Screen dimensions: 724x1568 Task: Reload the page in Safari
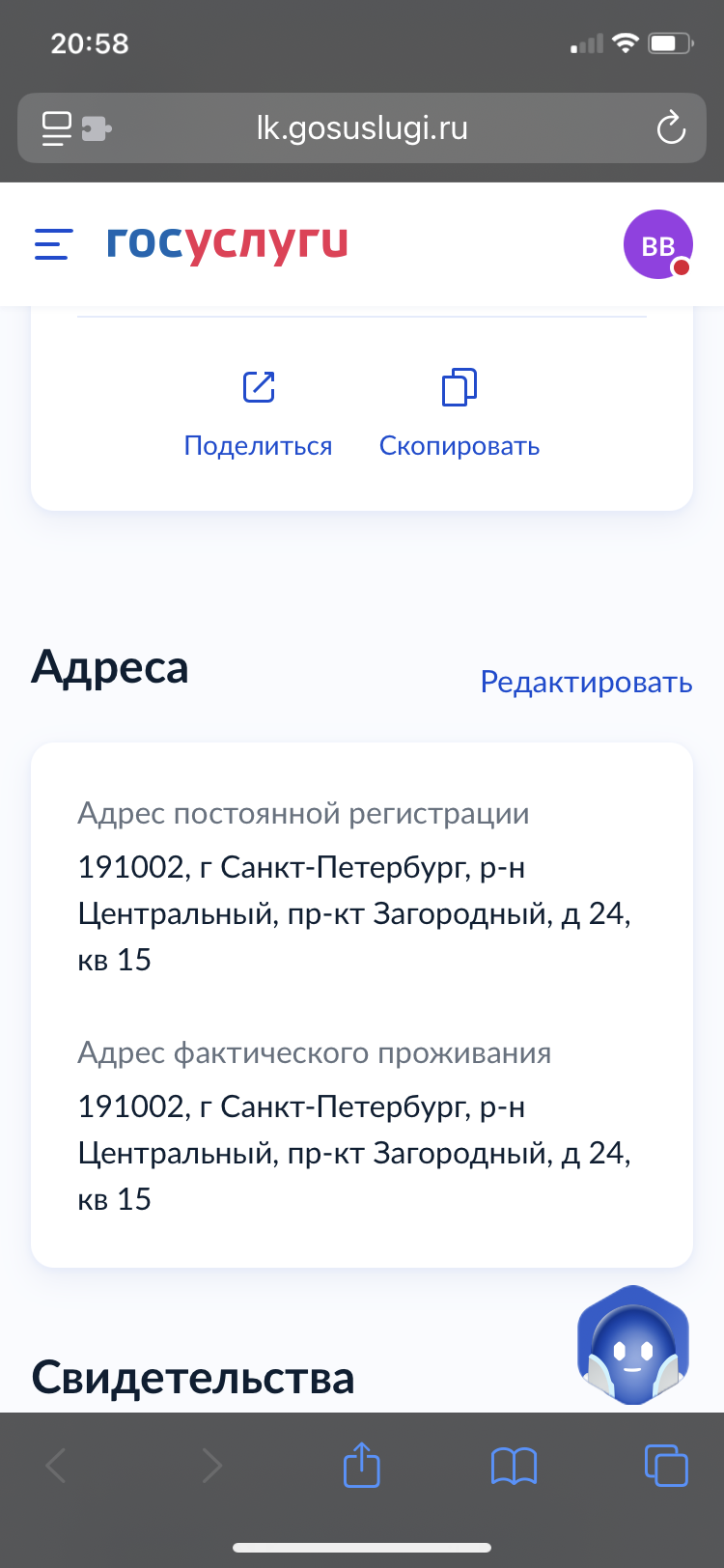point(670,128)
